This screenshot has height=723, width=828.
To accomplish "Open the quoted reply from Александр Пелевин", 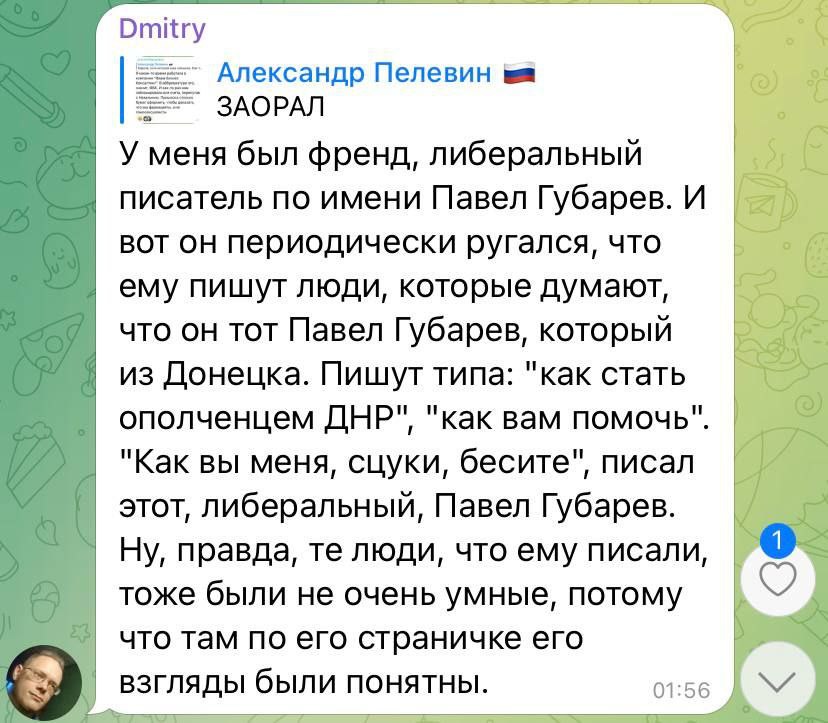I will point(330,88).
